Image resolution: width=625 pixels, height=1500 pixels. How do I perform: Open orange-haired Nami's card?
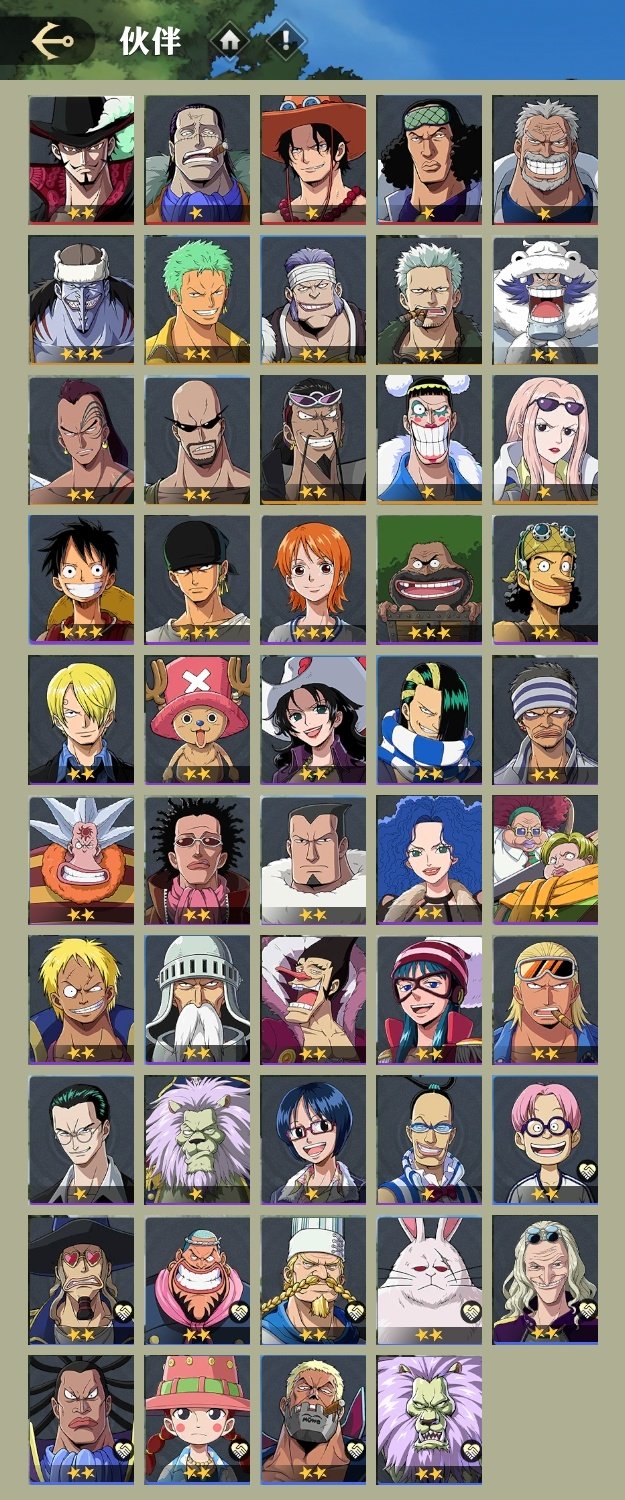click(313, 579)
